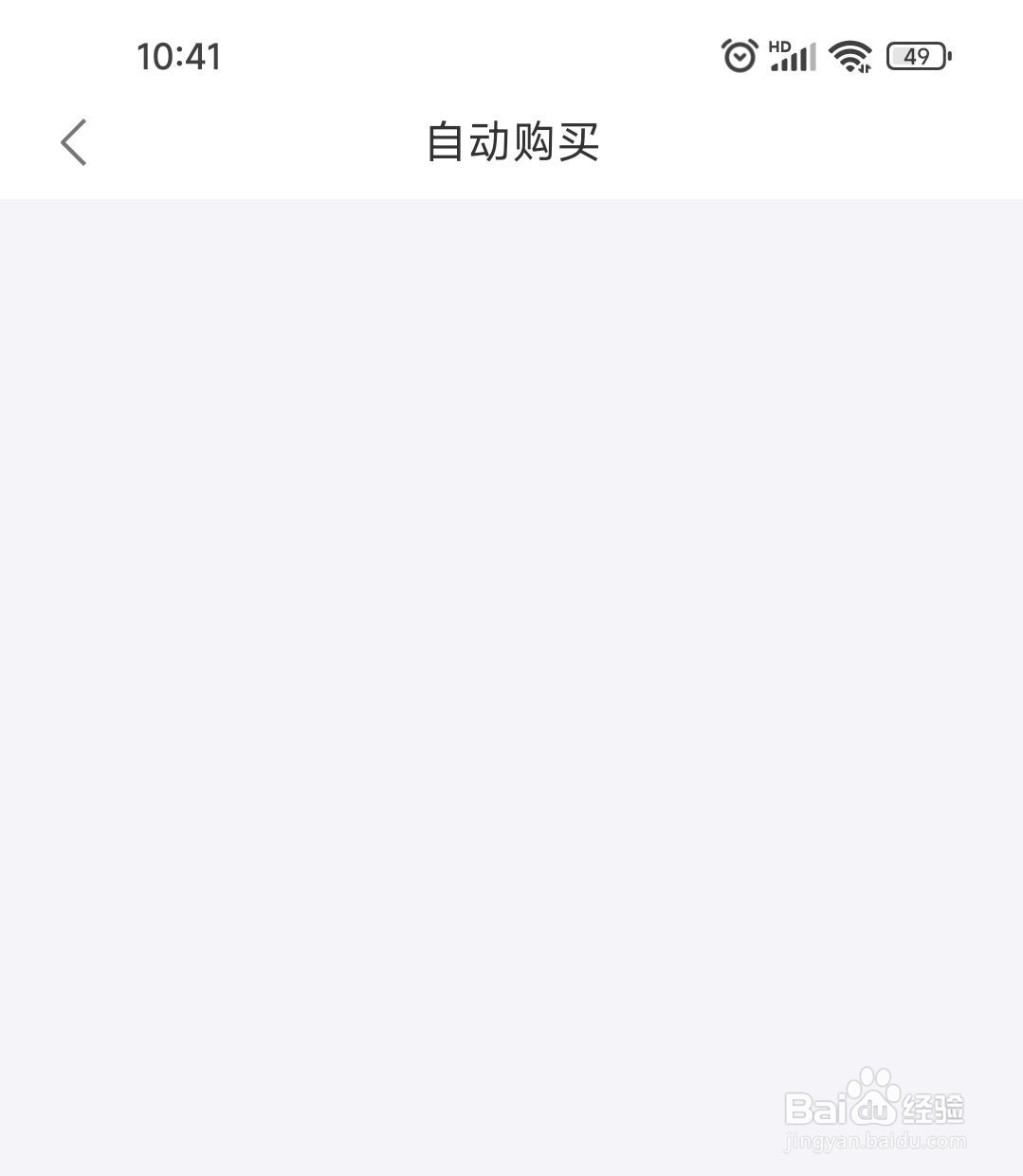Tap the Wi-Fi signal icon
The image size is (1023, 1176).
[851, 57]
